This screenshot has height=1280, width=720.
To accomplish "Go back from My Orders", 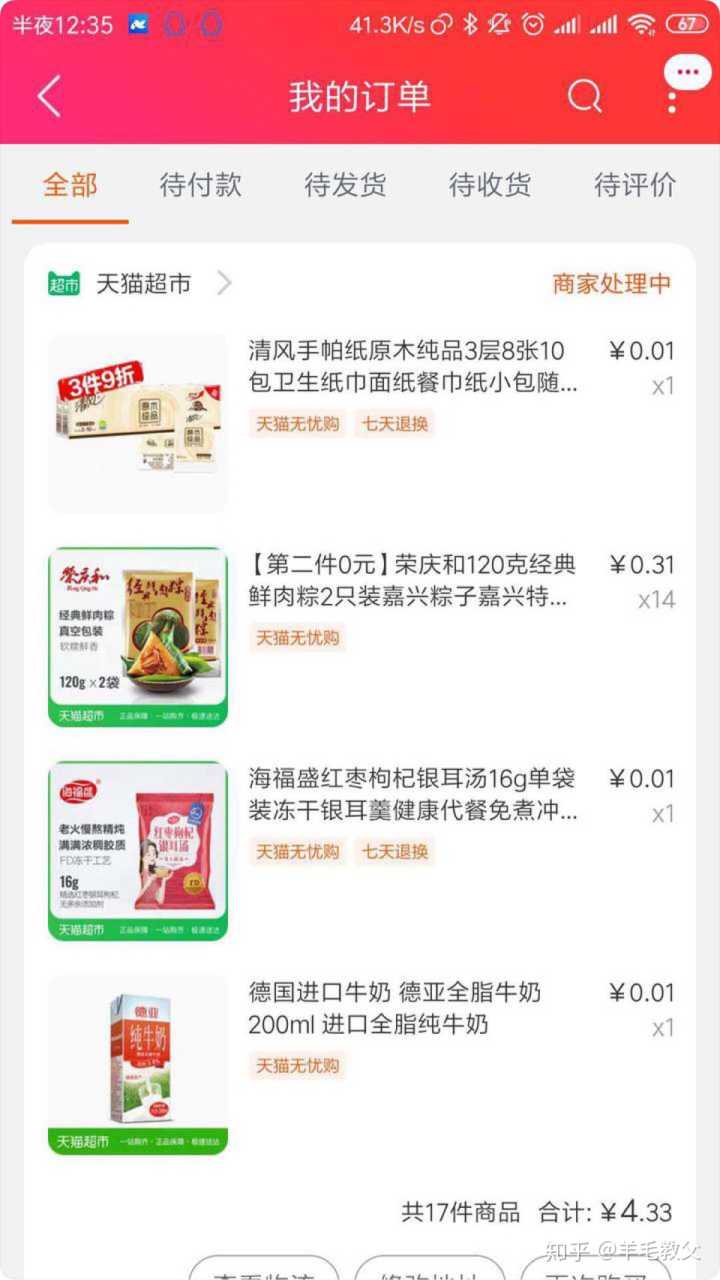I will tap(48, 97).
